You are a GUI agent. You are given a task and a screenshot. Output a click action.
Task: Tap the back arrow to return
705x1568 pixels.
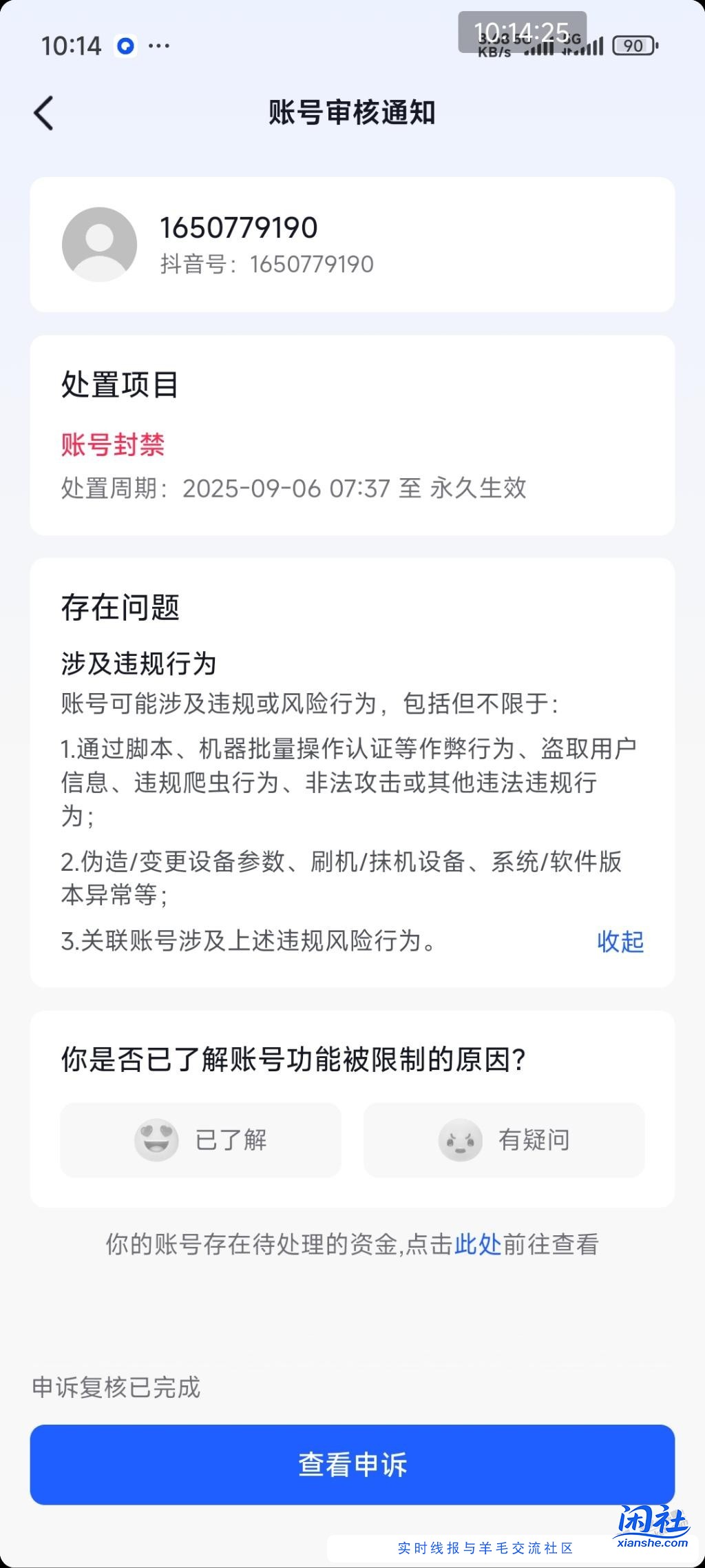(44, 112)
